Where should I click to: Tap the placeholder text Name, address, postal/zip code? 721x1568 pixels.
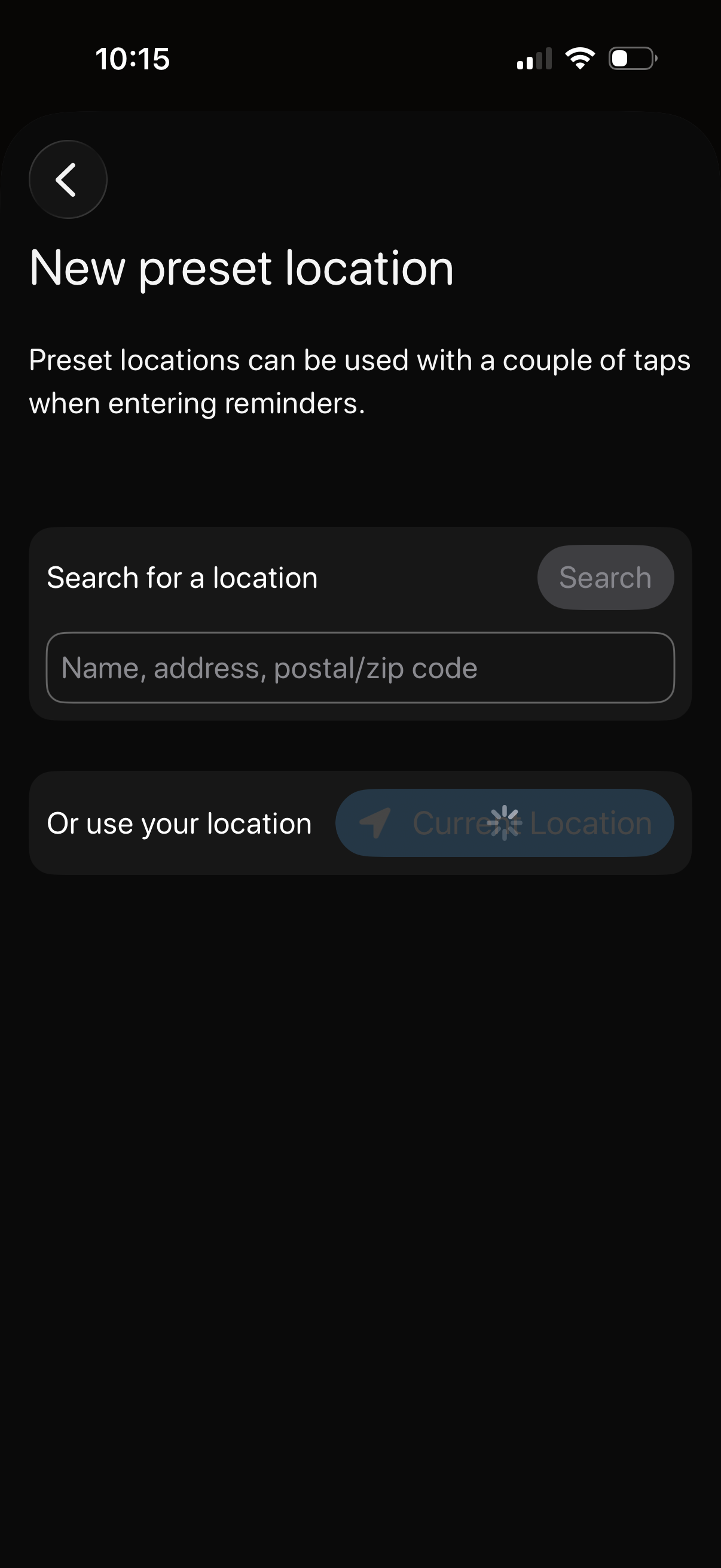(270, 667)
